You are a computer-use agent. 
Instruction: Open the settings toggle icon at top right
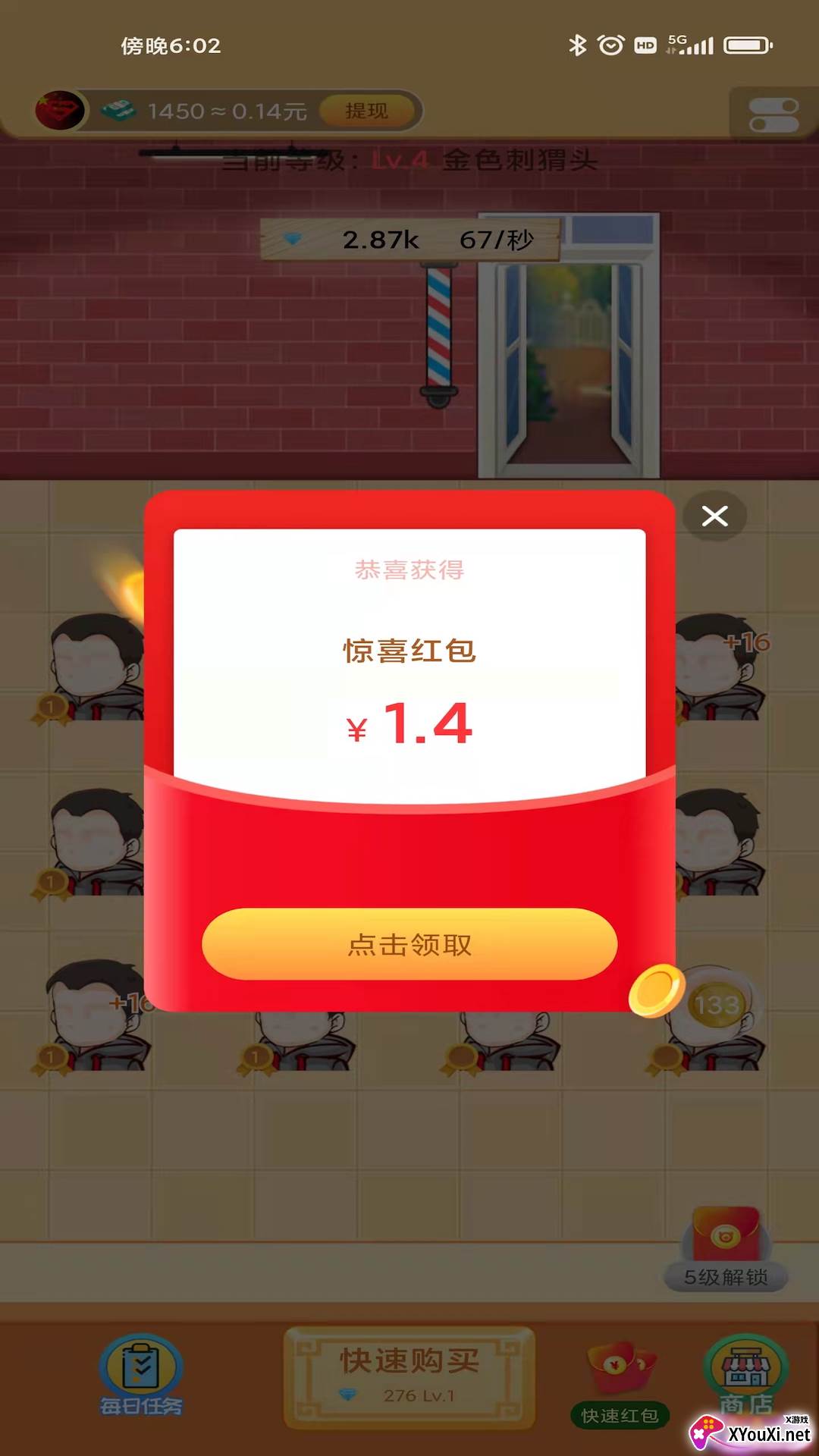[773, 114]
